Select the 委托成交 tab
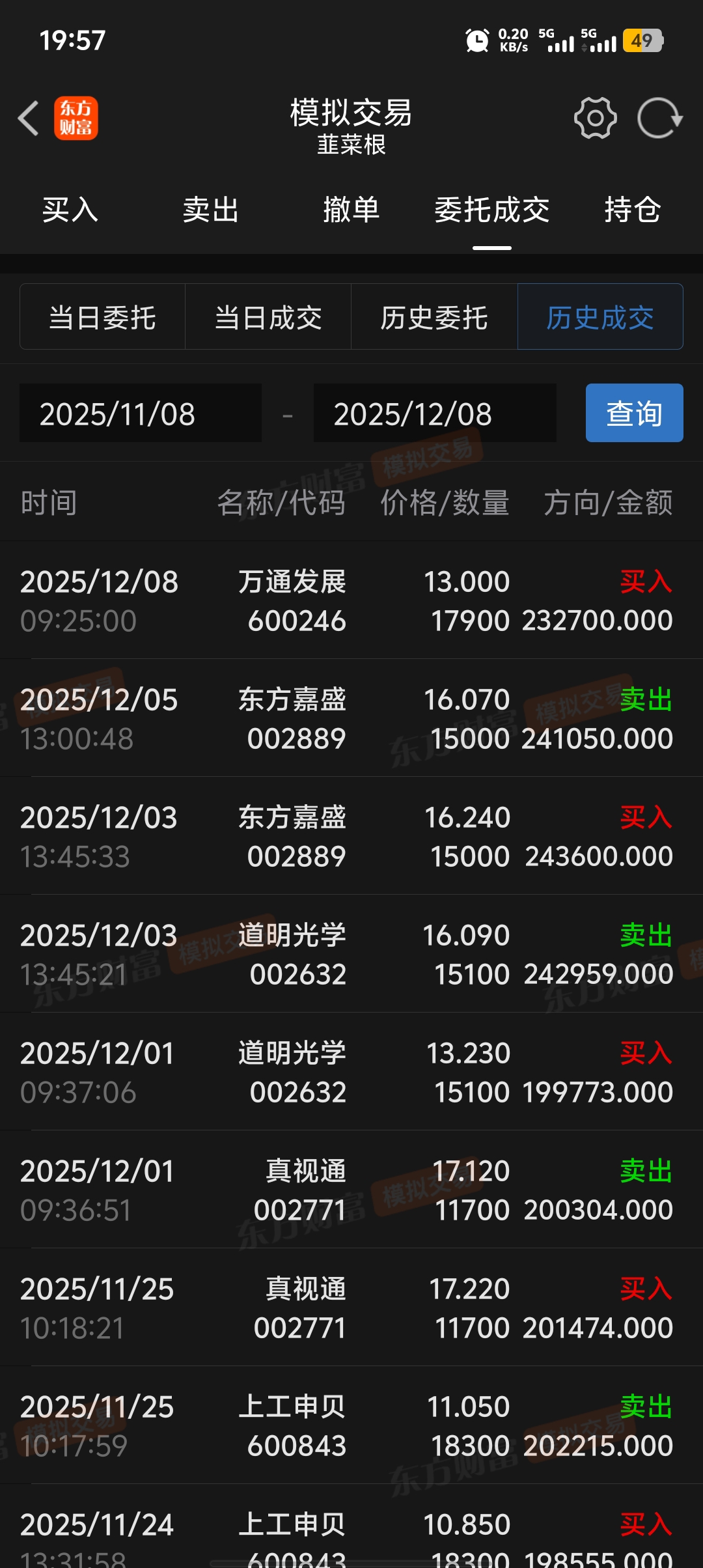 (492, 210)
